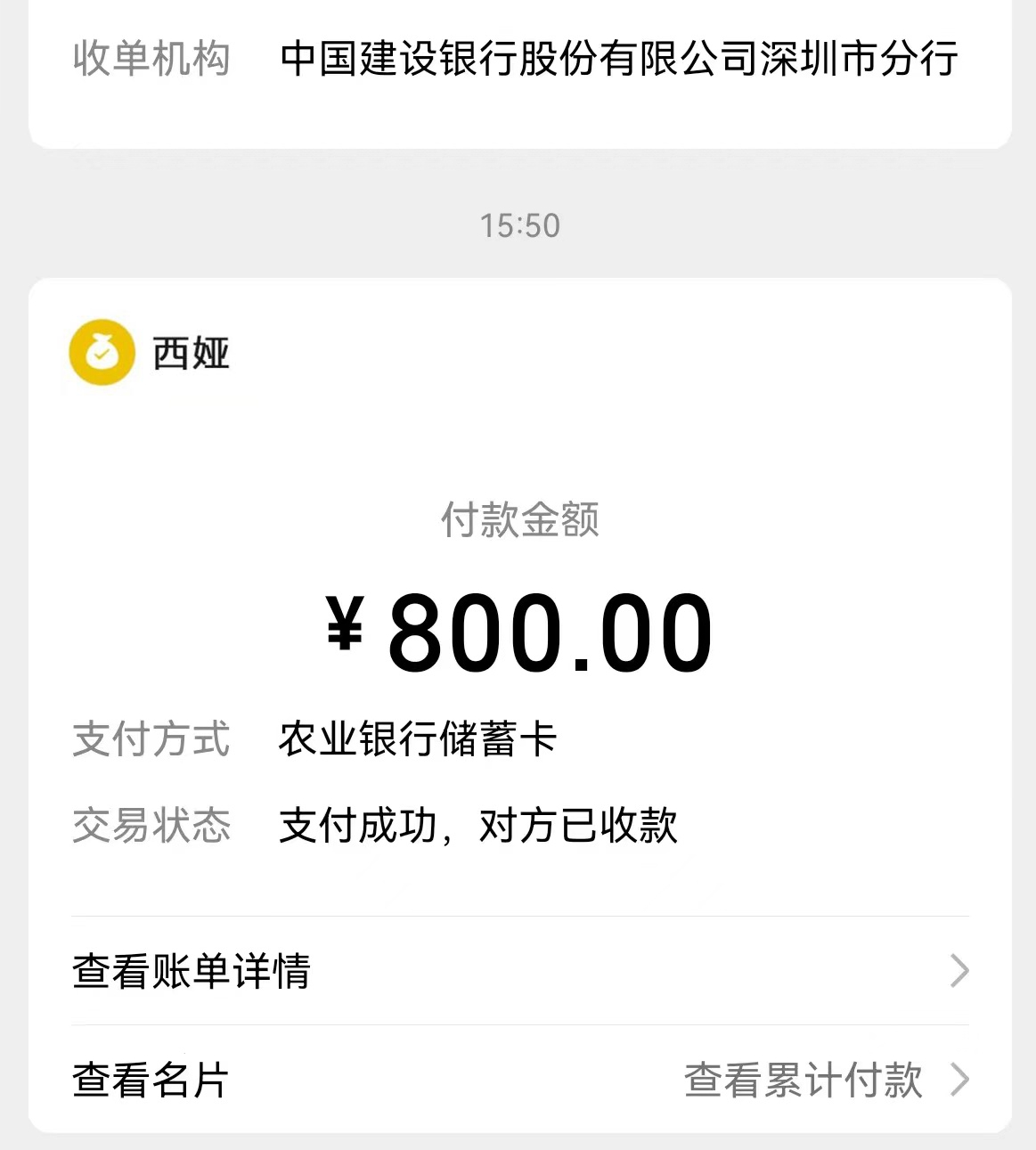Expand 查看累计付款 with its arrow
The image size is (1036, 1150).
[959, 1081]
